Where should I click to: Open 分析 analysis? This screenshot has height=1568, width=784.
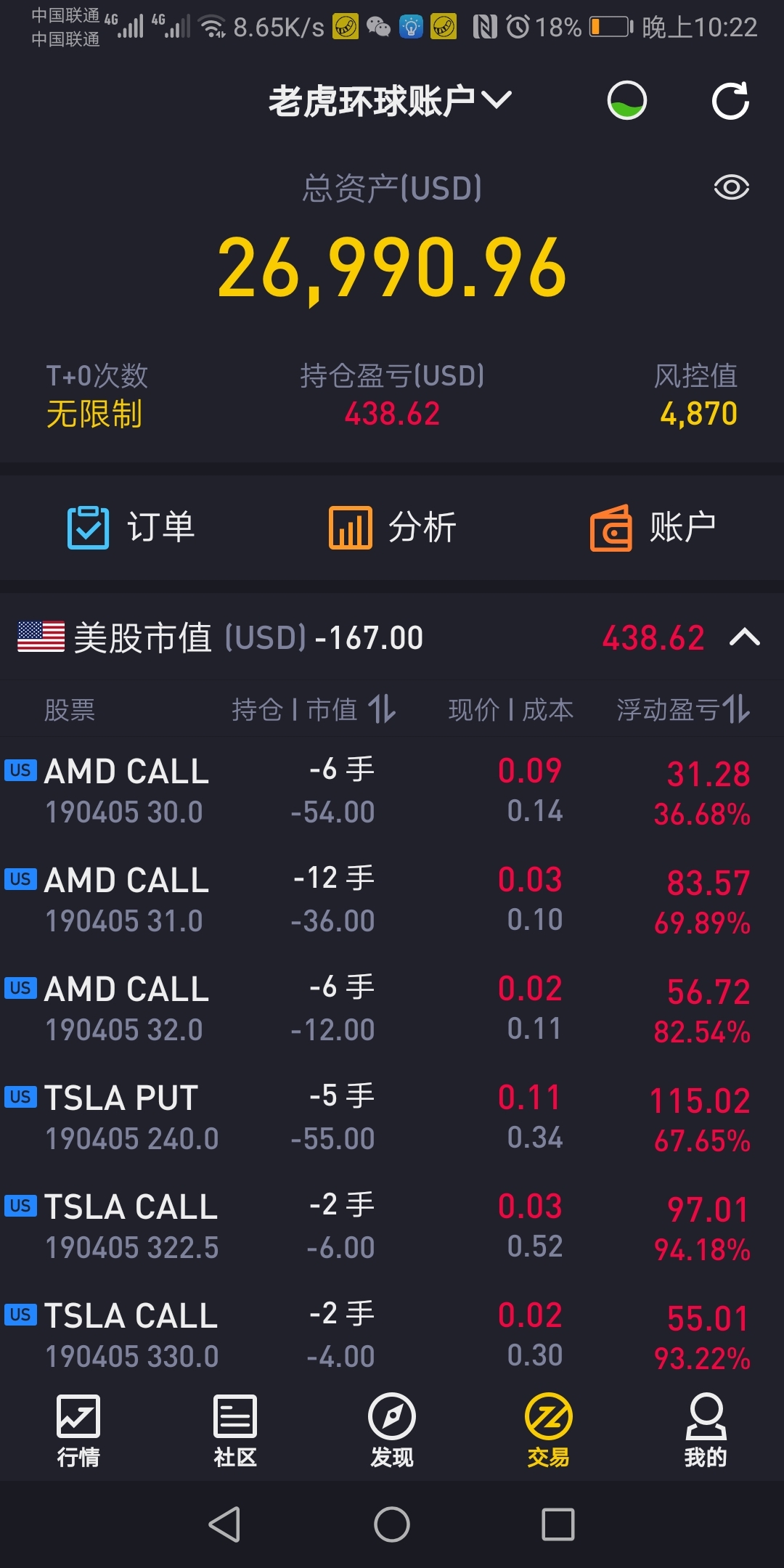(392, 528)
